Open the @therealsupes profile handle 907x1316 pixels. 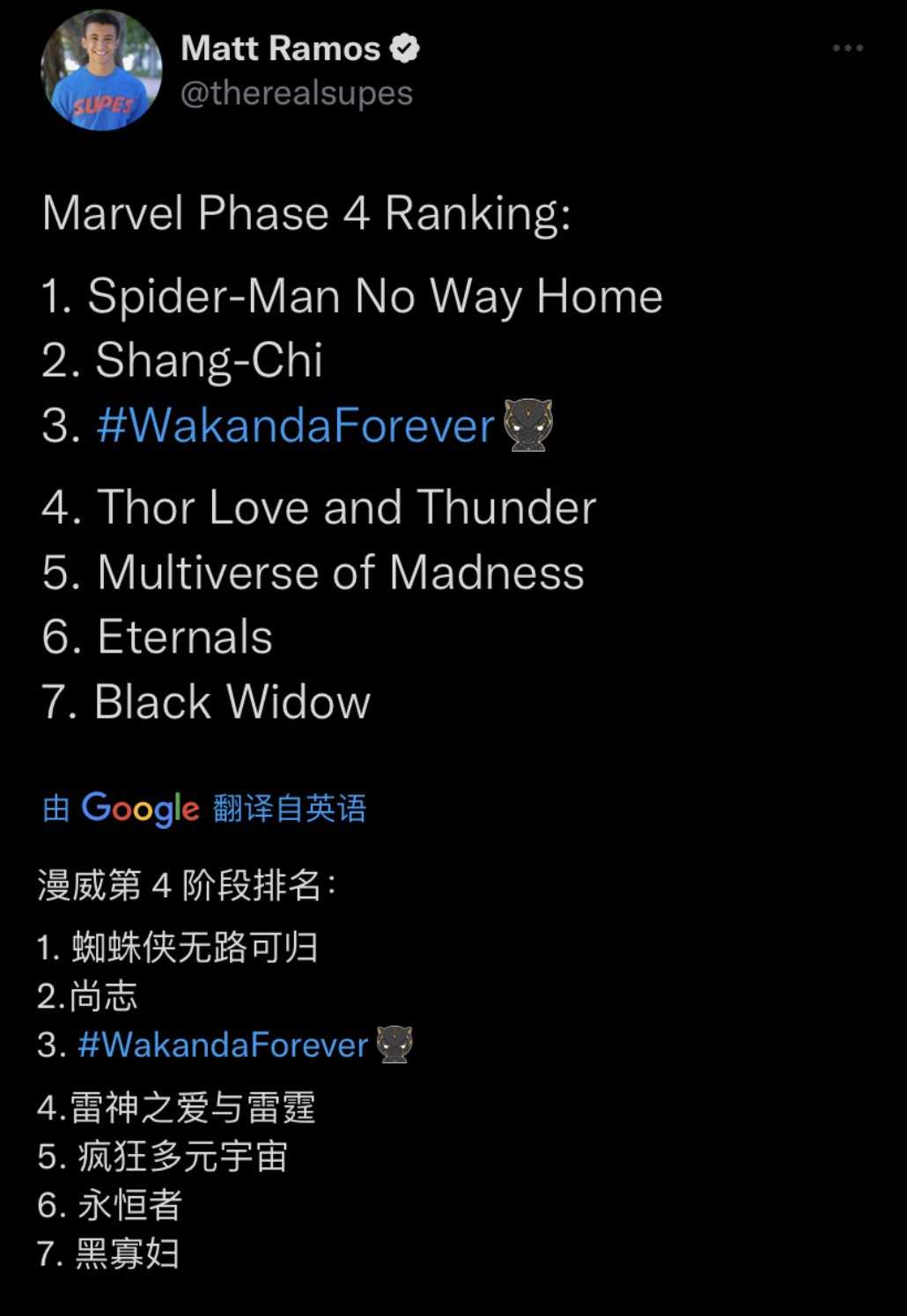pyautogui.click(x=297, y=93)
